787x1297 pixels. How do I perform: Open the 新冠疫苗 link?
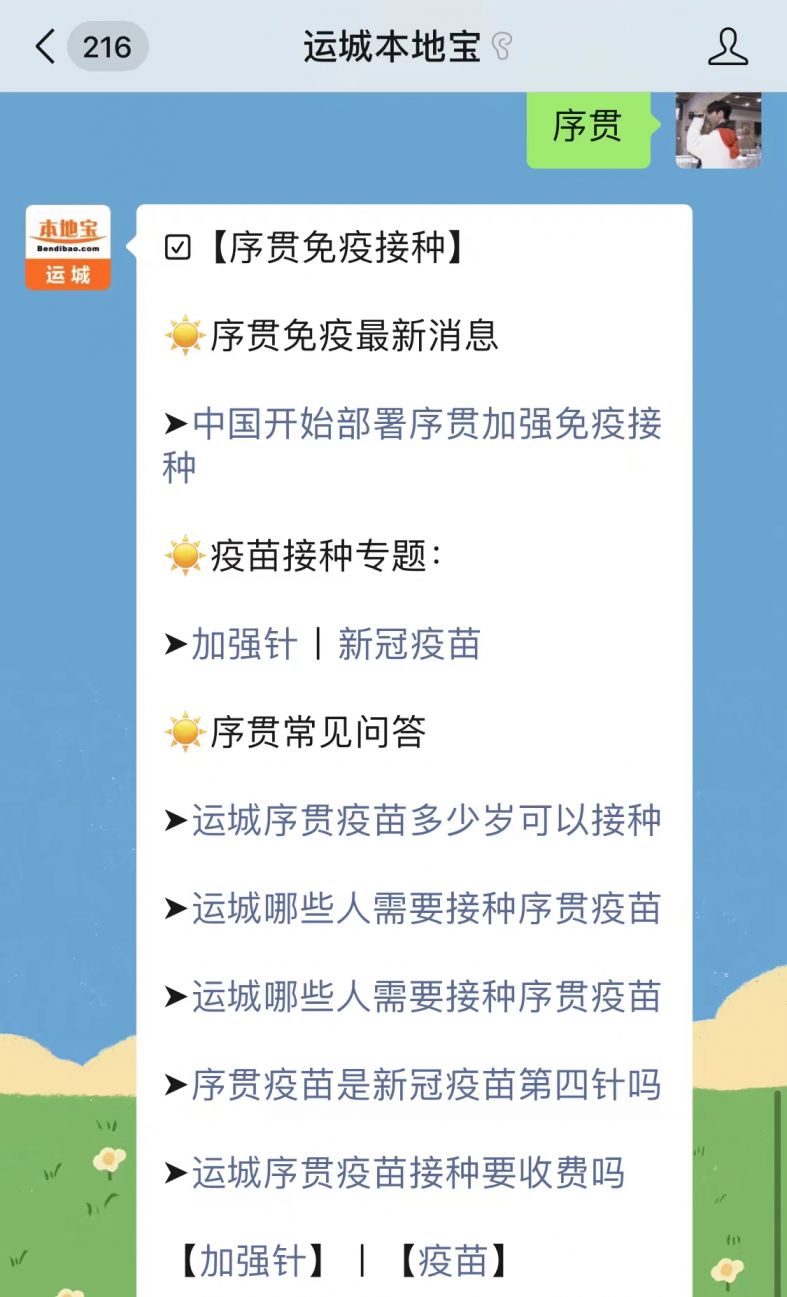[x=409, y=644]
